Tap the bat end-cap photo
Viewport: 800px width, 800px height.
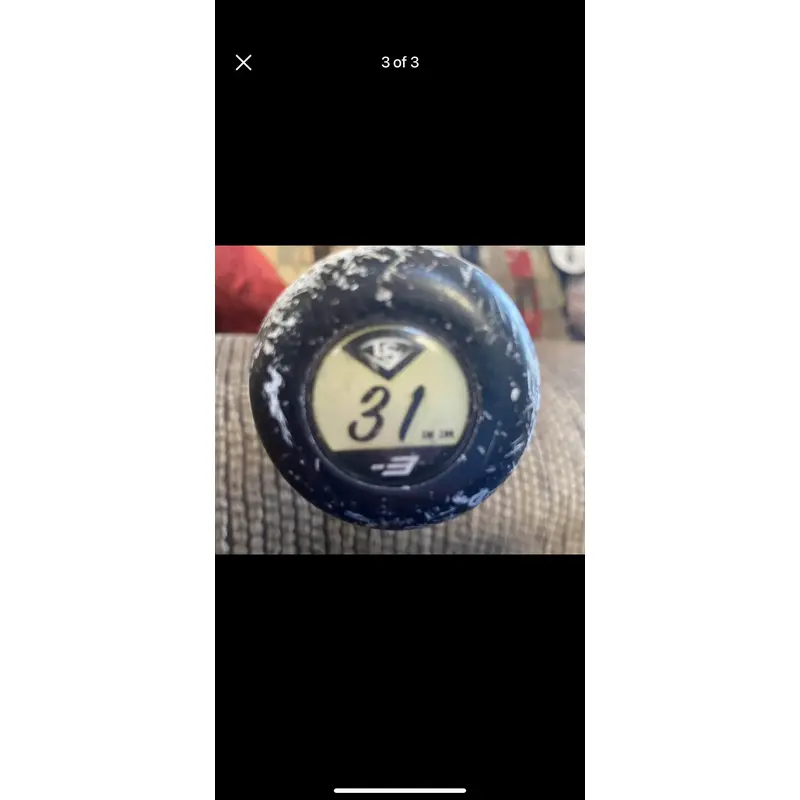tap(399, 399)
